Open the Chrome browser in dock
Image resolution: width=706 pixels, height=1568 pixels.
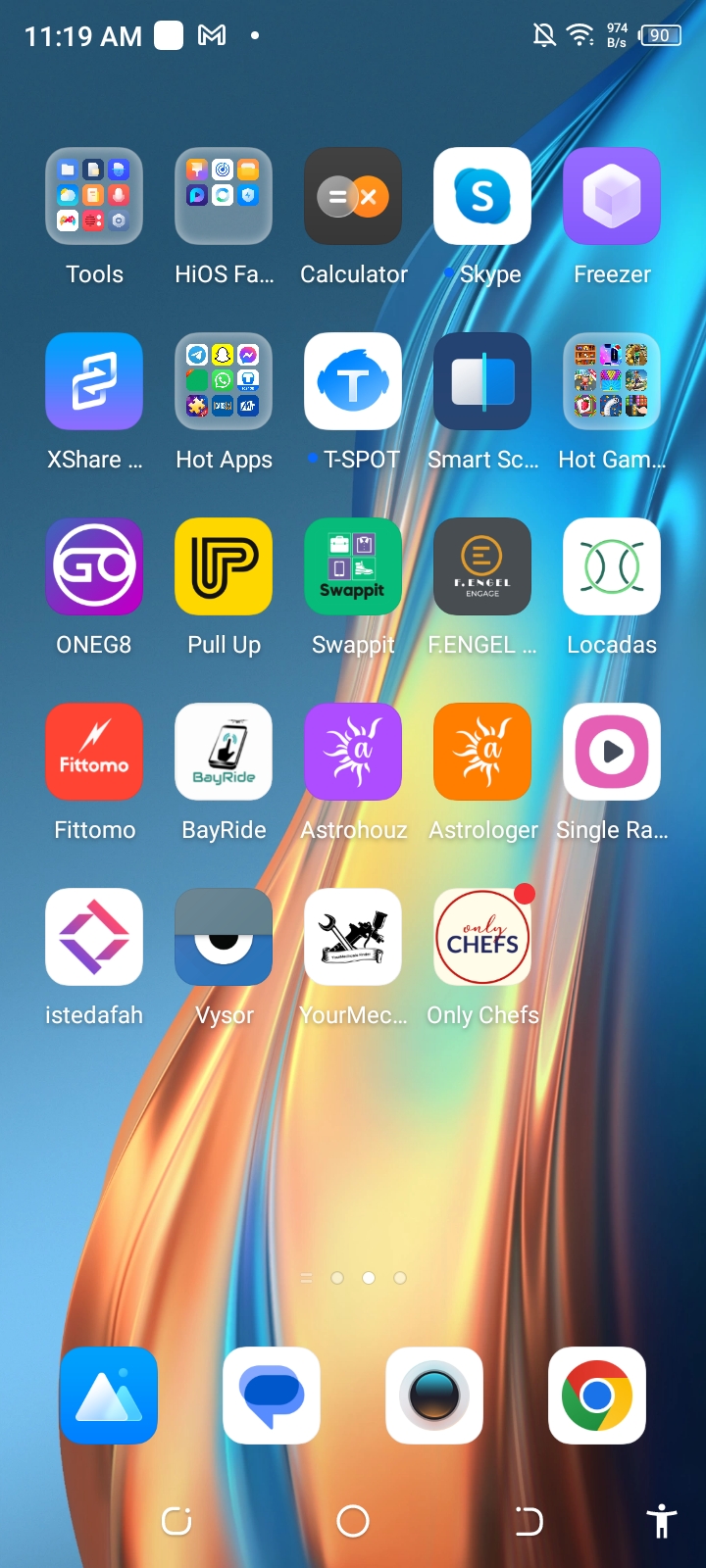coord(597,1396)
